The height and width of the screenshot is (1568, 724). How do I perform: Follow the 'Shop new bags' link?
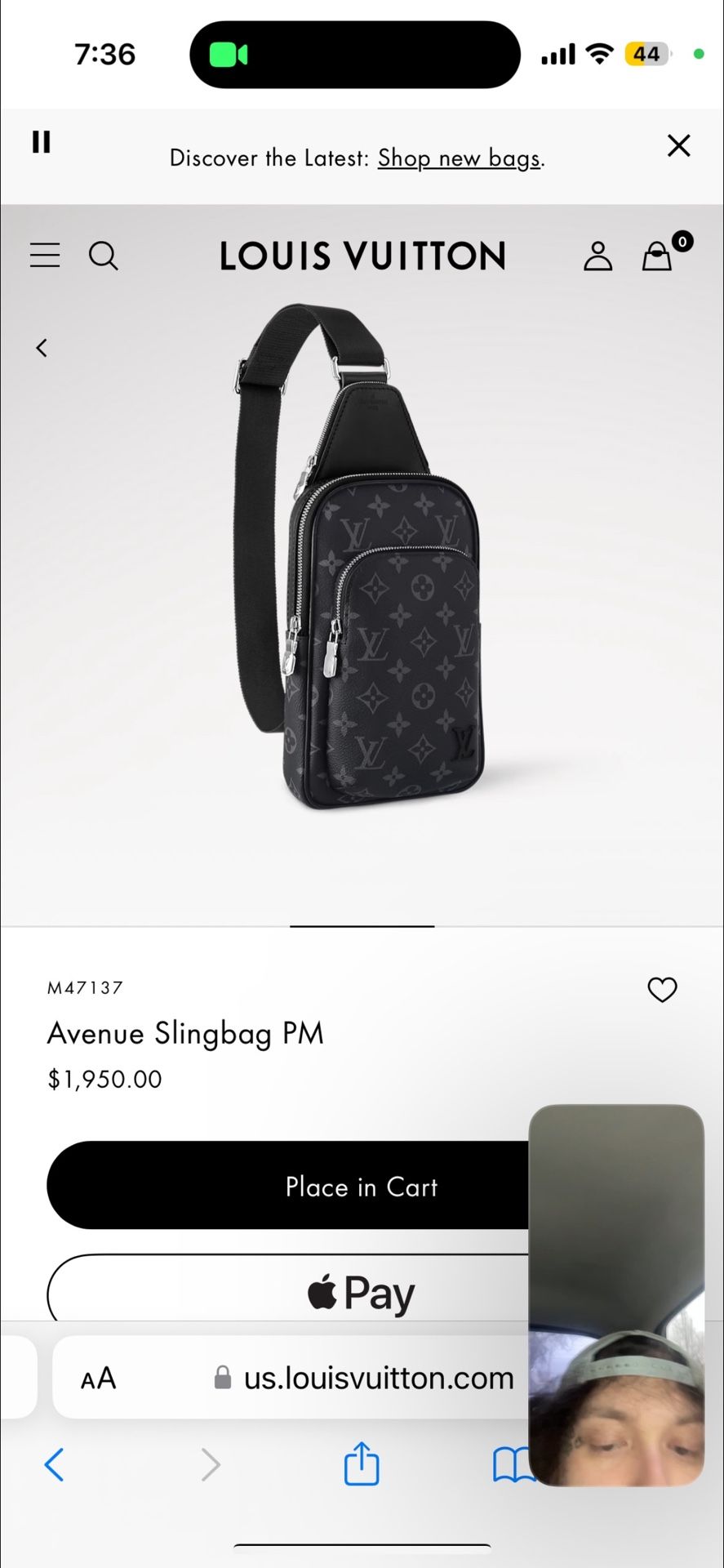(x=460, y=158)
